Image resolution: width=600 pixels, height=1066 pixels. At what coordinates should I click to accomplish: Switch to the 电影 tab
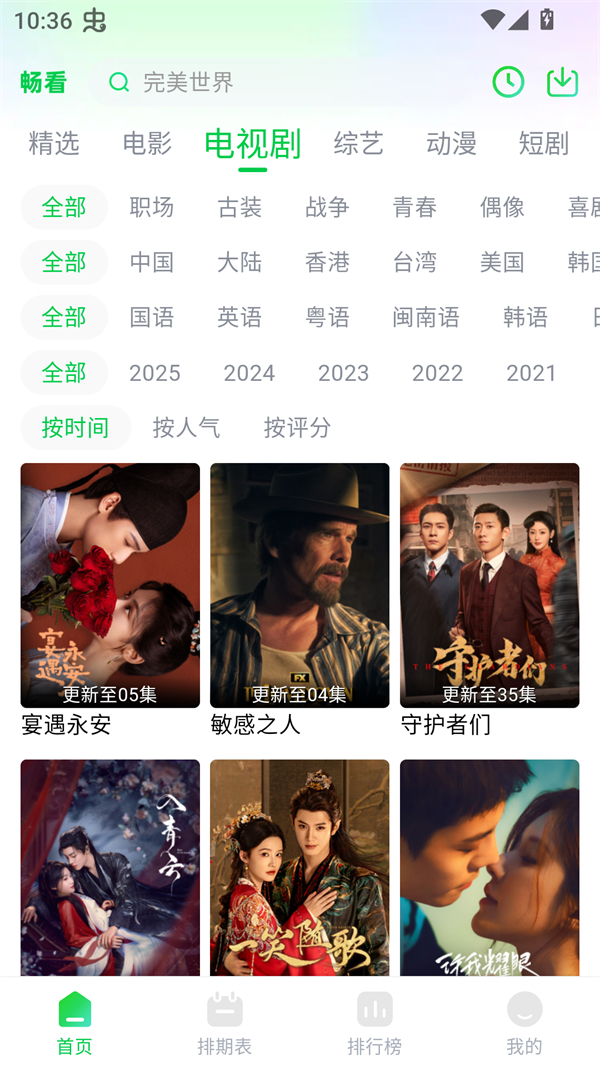pyautogui.click(x=147, y=143)
